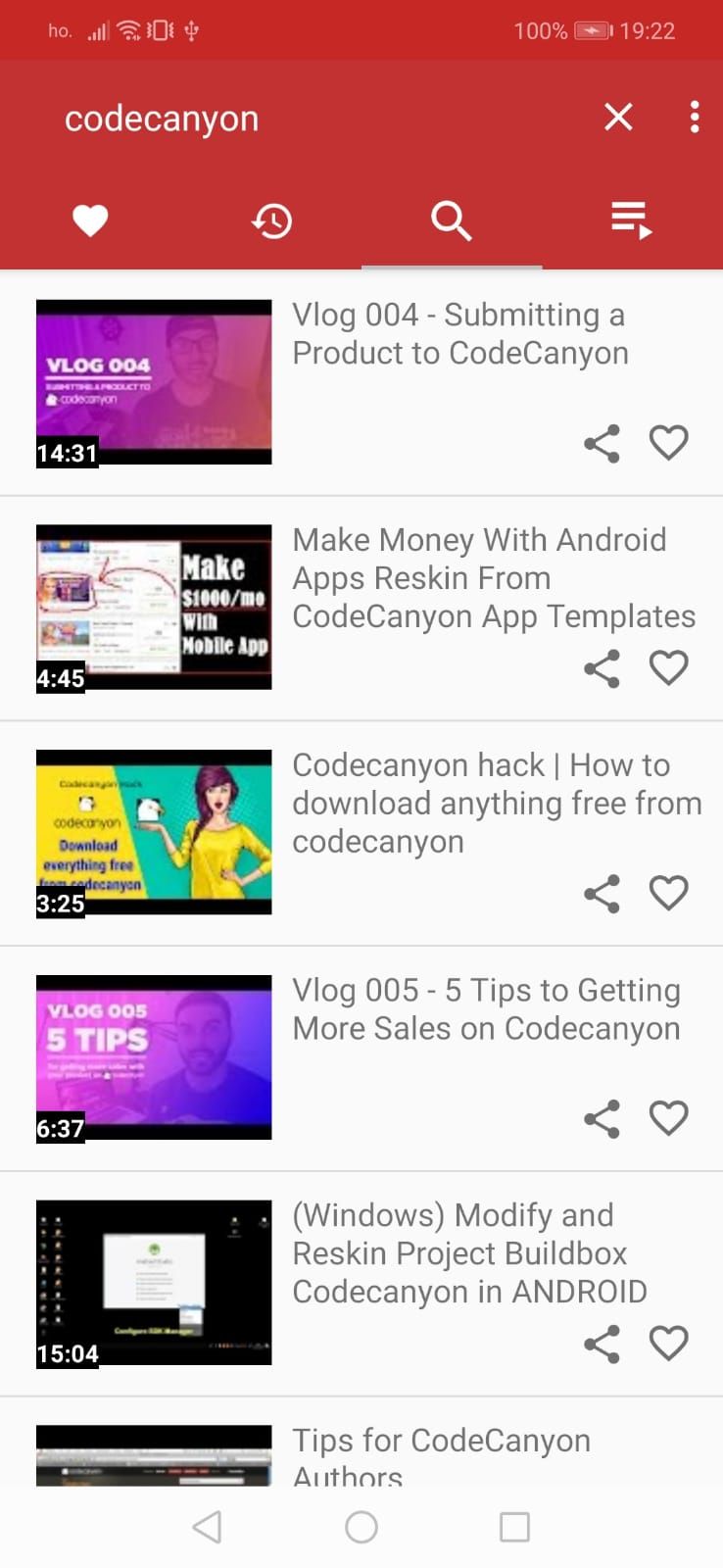This screenshot has height=1568, width=723.
Task: Favorite the Make Money With Android video
Action: click(668, 668)
